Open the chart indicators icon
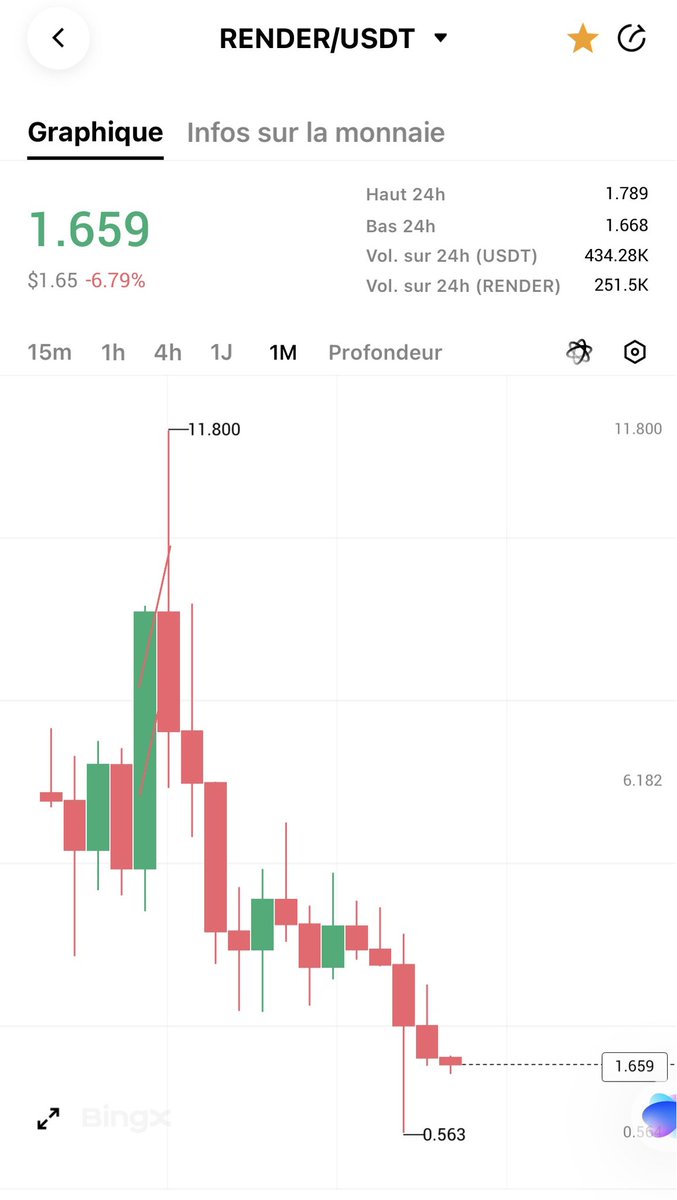The image size is (677, 1200). click(x=578, y=352)
